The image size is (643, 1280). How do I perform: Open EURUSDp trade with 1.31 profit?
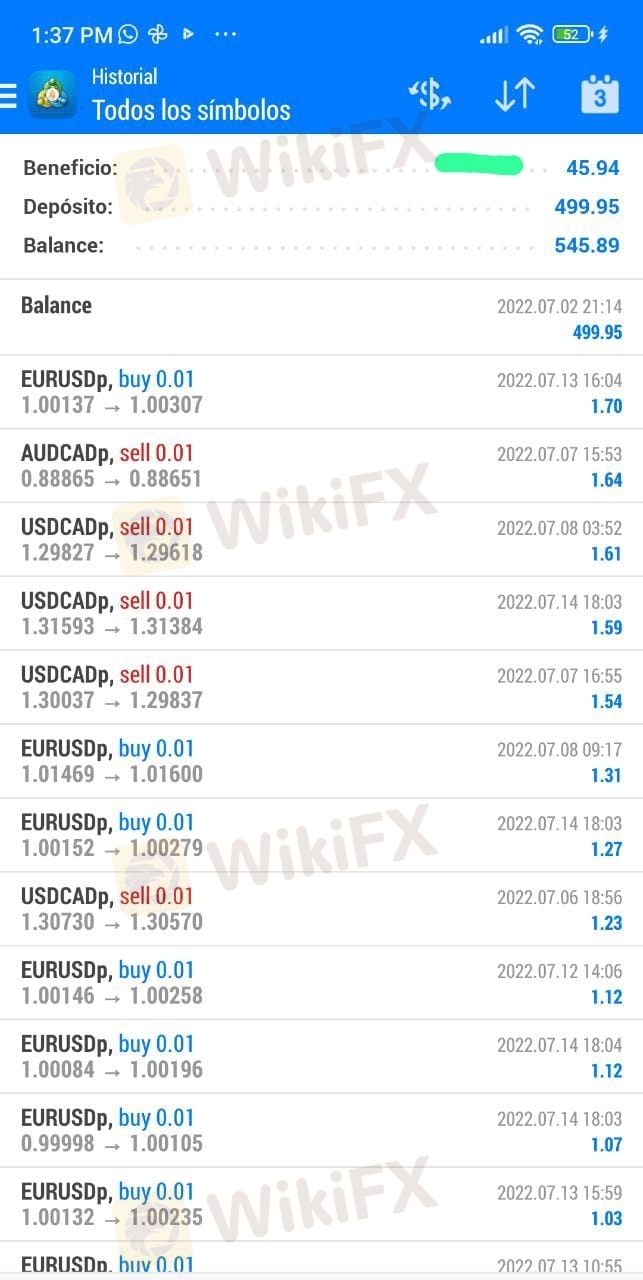coord(321,762)
